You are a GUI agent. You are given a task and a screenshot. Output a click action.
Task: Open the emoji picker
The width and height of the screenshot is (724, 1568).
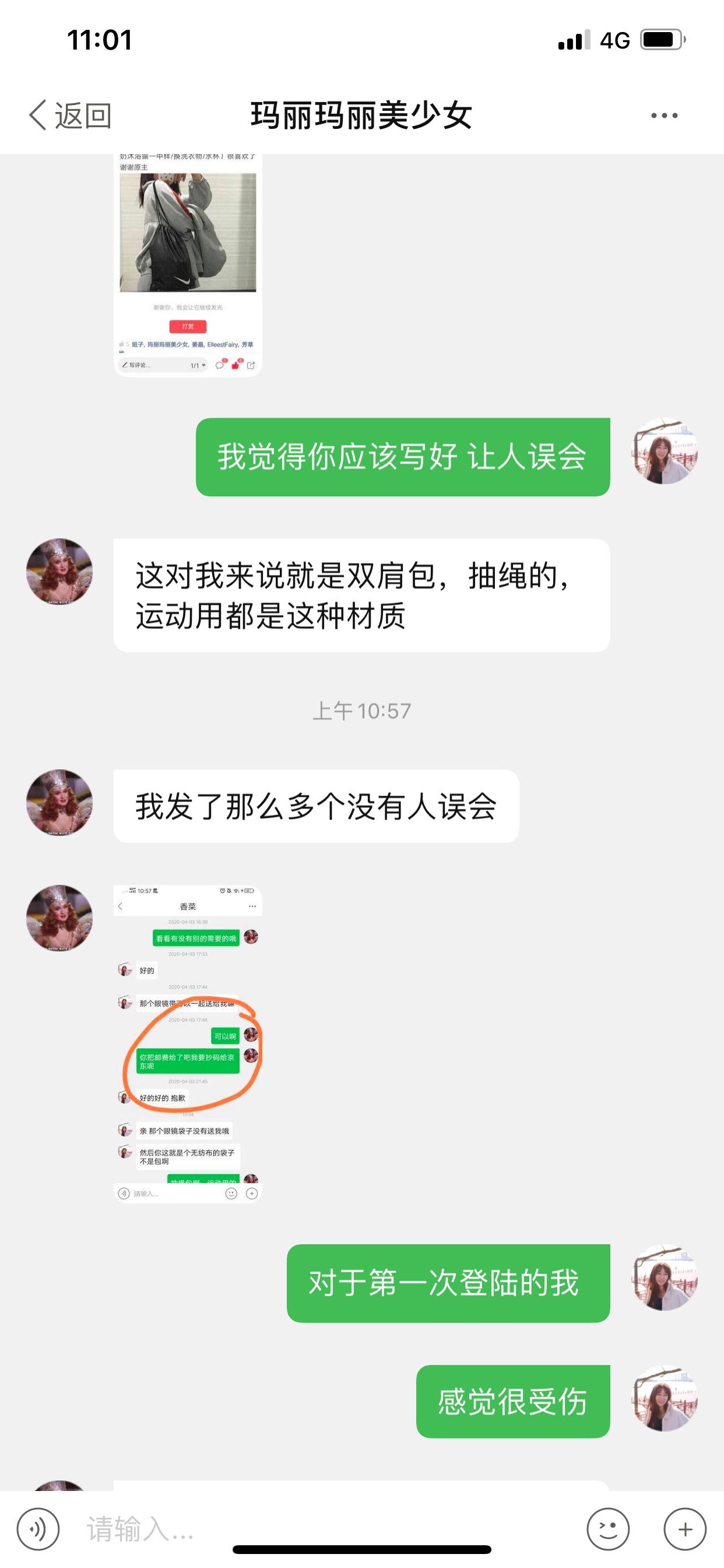pos(608,1528)
